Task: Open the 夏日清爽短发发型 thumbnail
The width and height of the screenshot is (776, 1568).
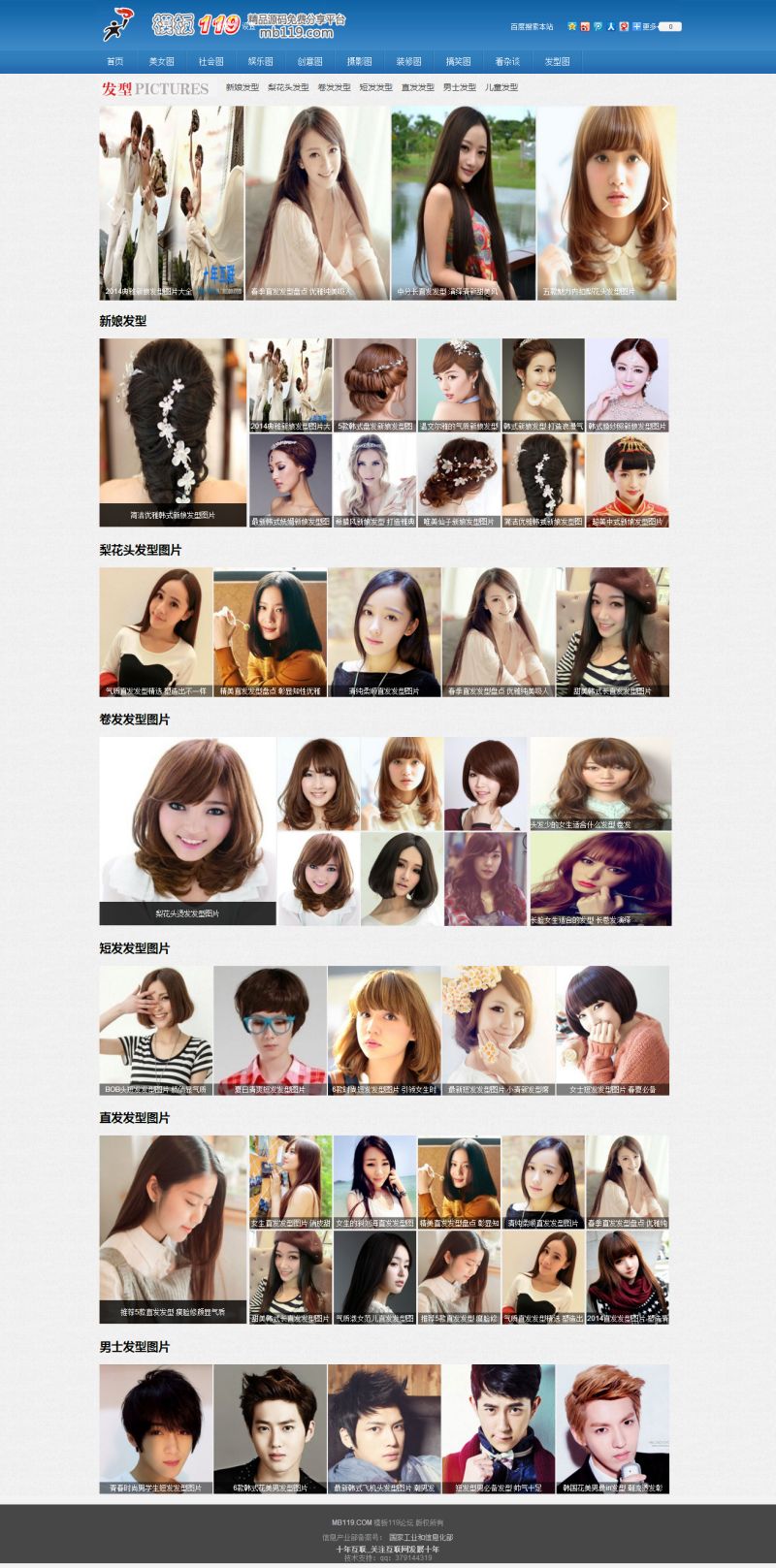Action: (x=270, y=1030)
